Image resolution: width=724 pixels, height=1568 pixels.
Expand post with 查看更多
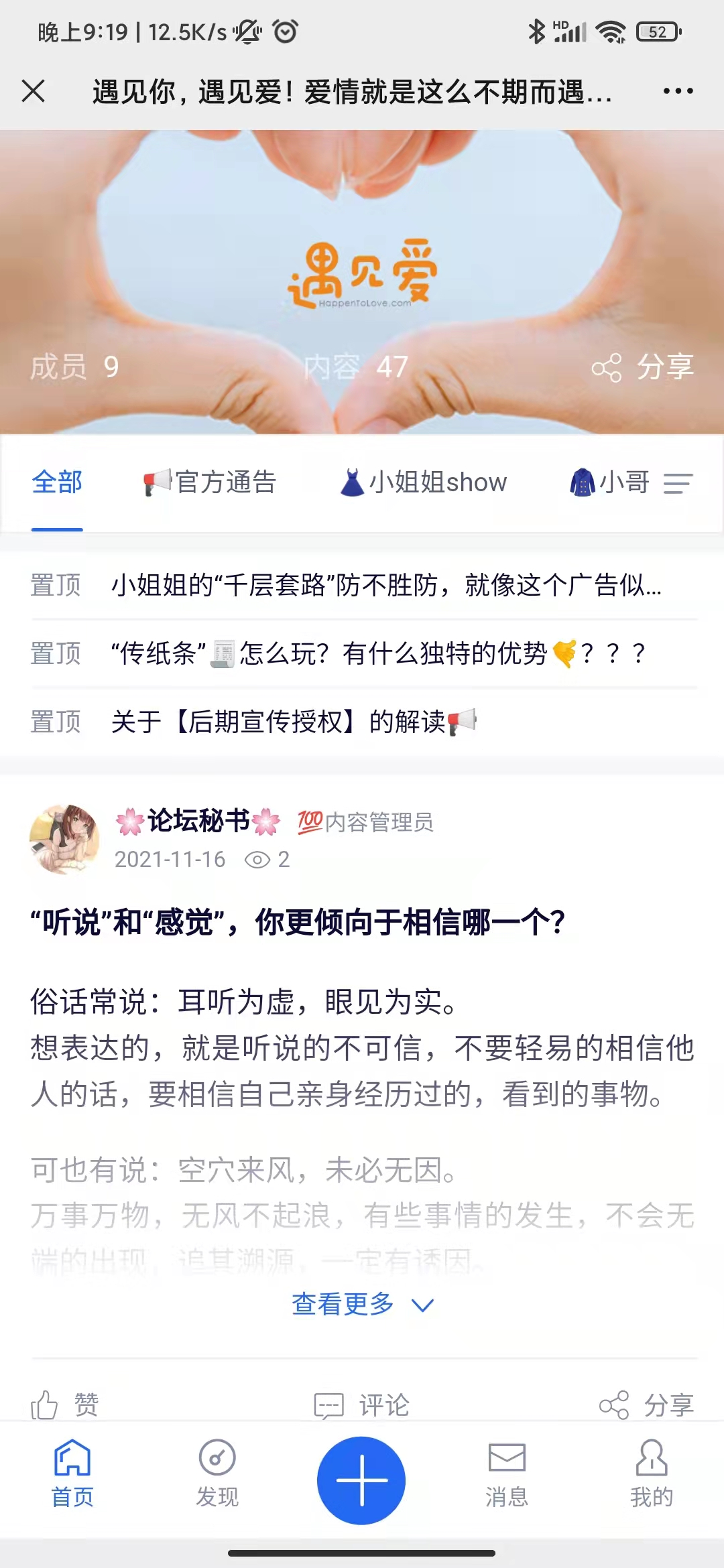click(x=362, y=1304)
